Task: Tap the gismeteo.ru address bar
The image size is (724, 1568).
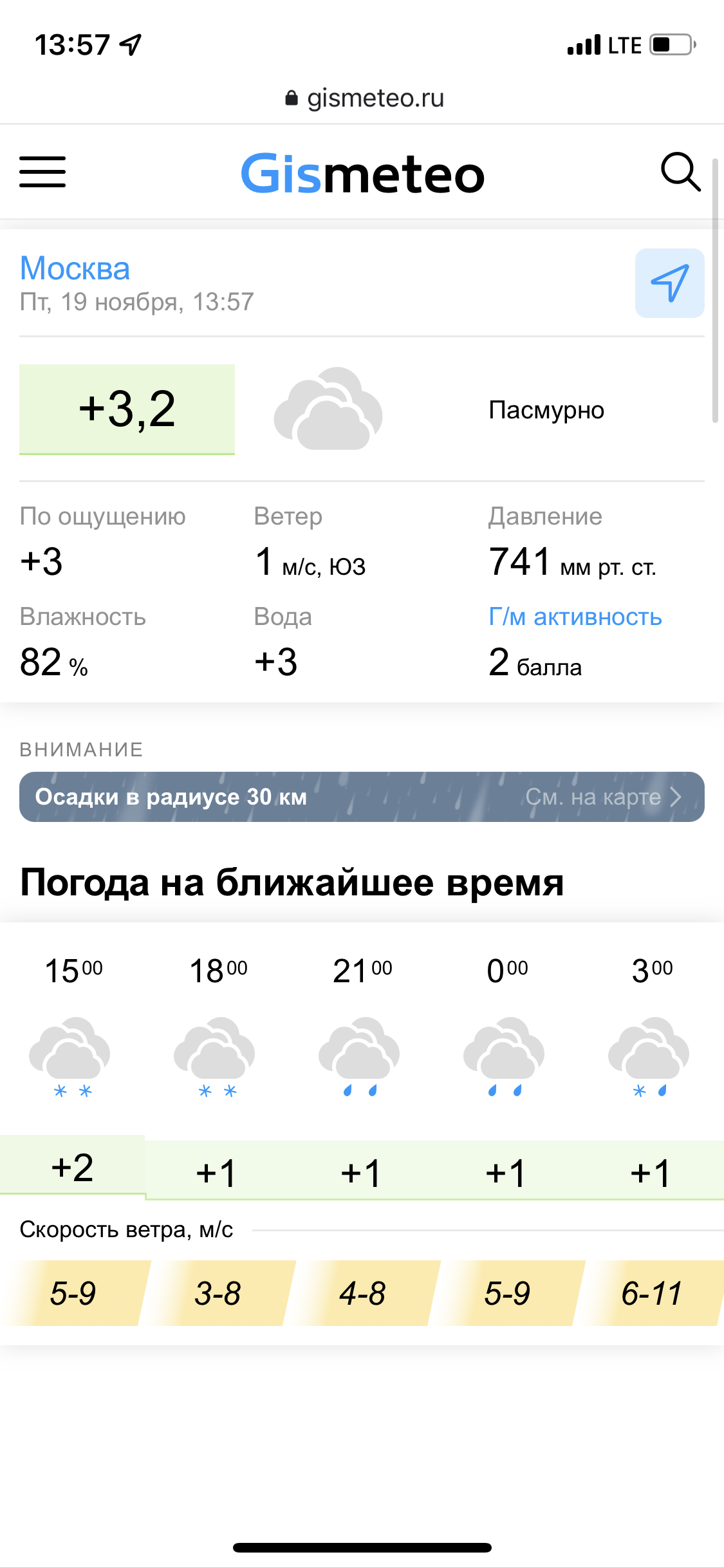Action: tap(364, 98)
